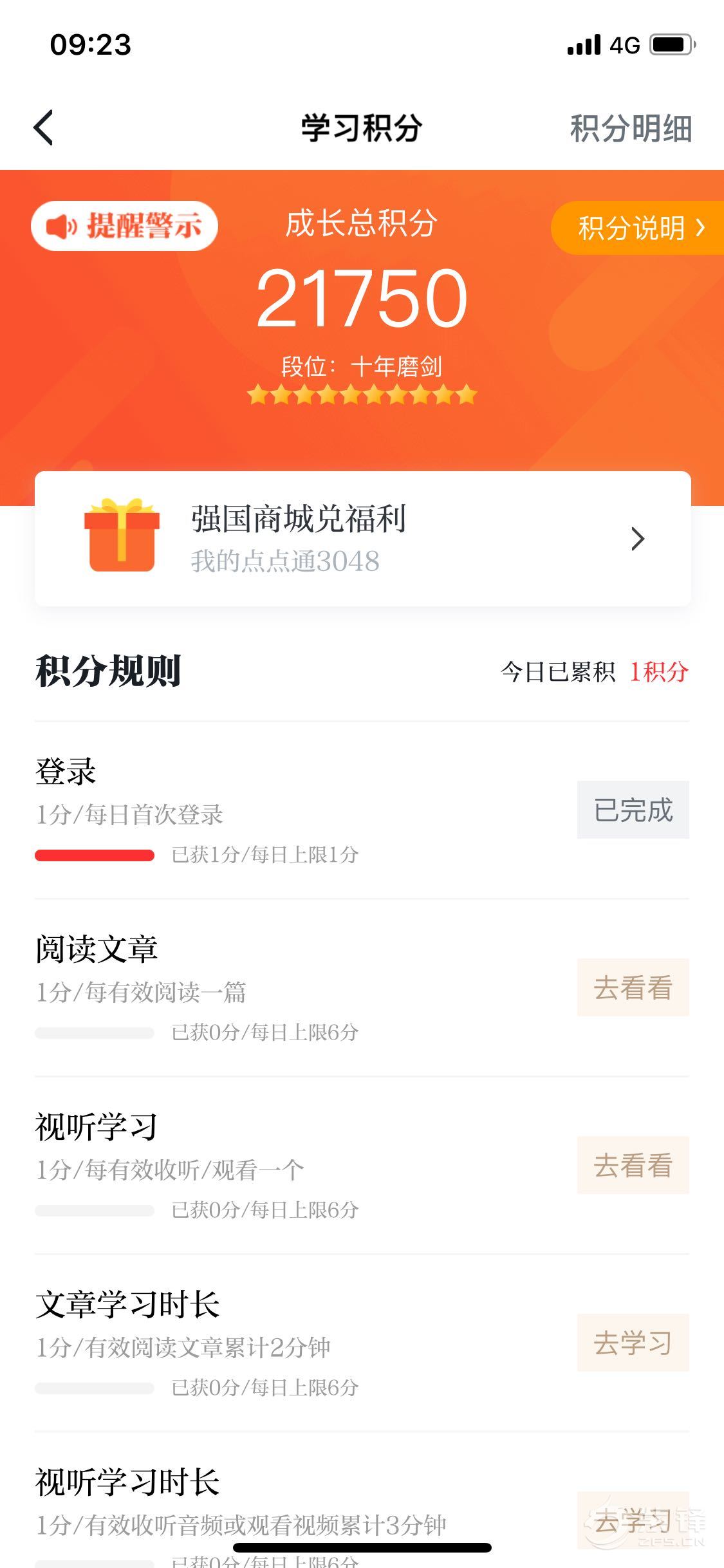Tap 去学习 next to 视听学习时长

pyautogui.click(x=633, y=1520)
